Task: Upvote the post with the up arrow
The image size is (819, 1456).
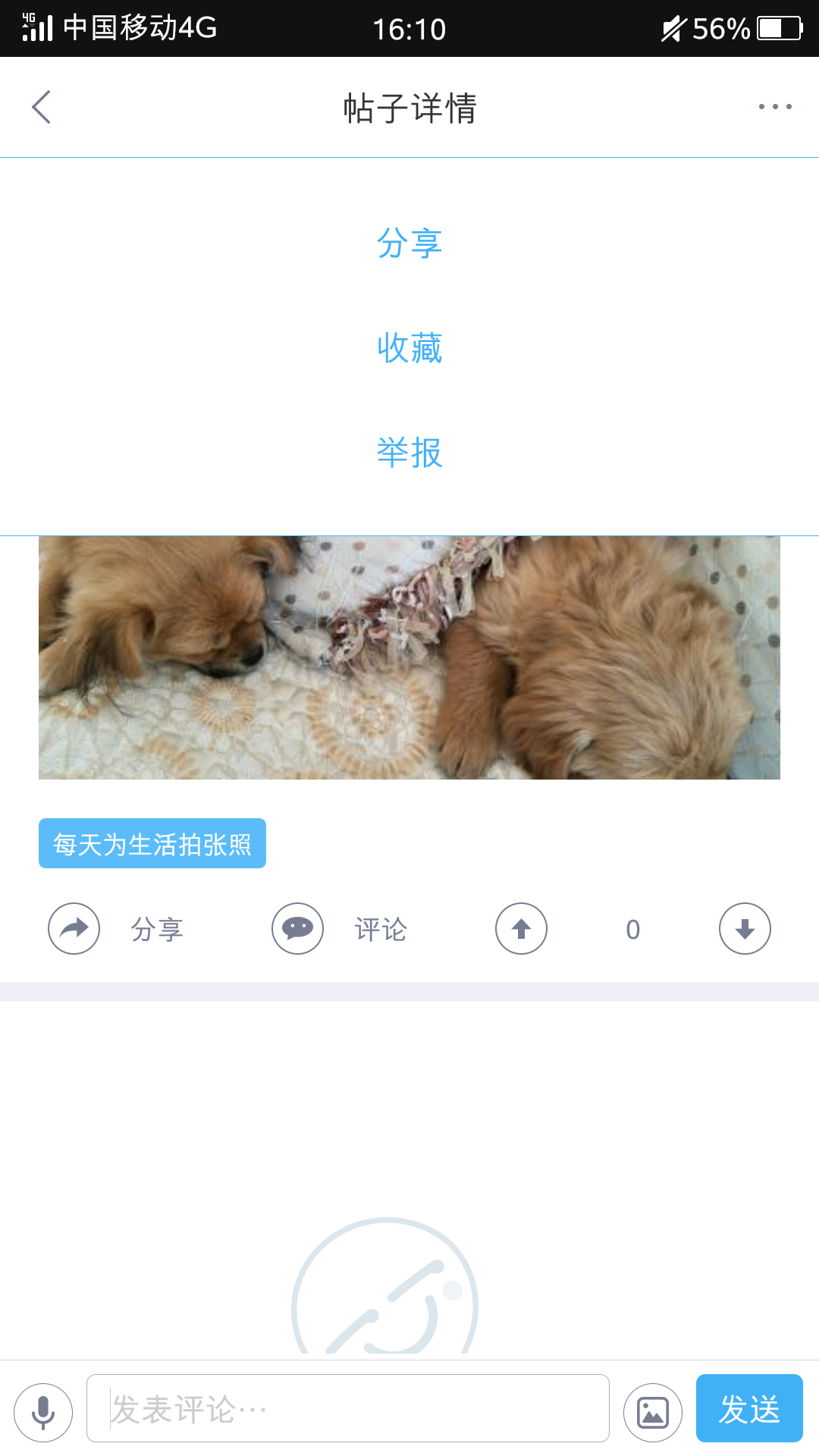Action: tap(521, 929)
